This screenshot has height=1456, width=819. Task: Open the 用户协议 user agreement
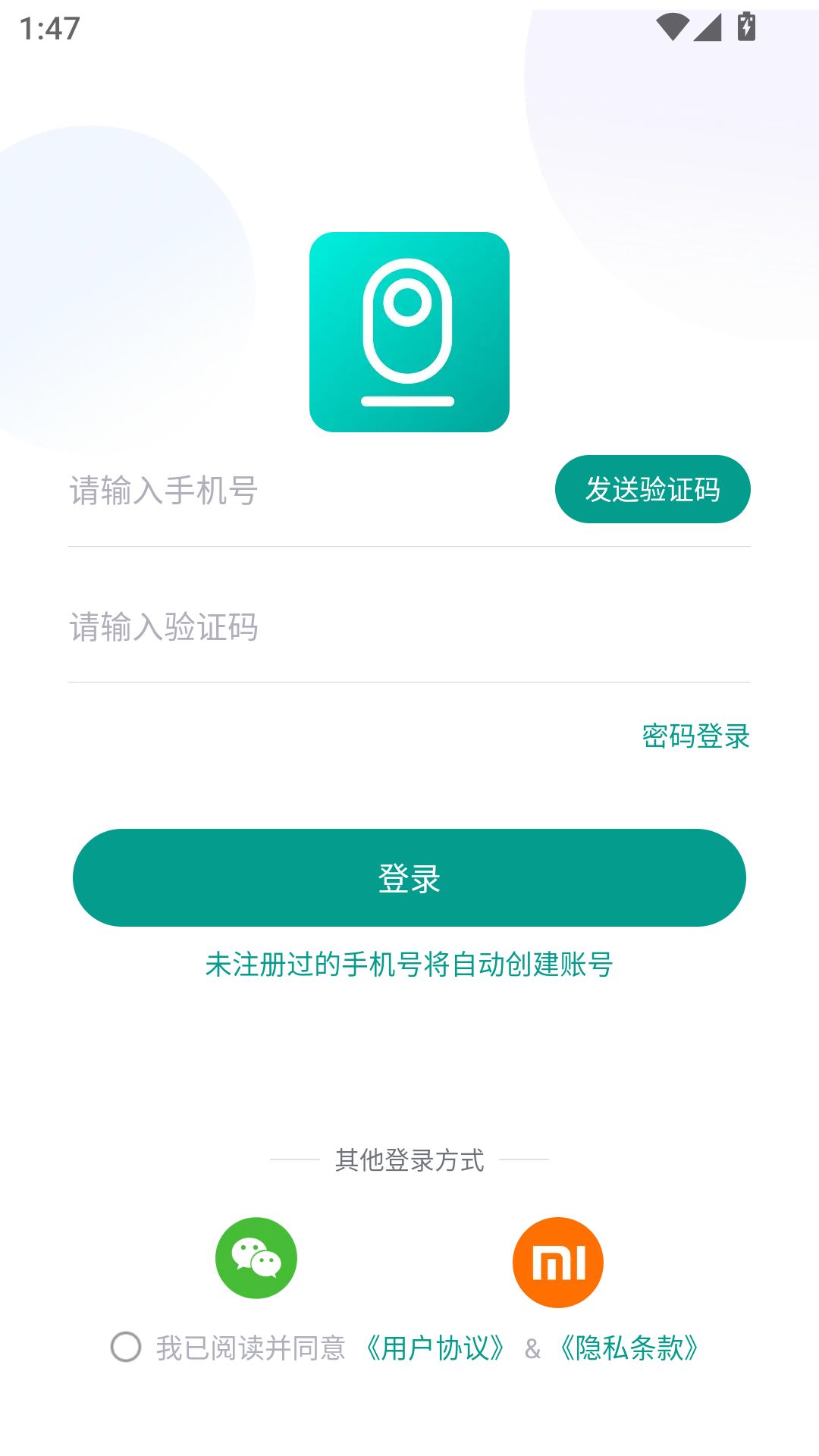[435, 1348]
